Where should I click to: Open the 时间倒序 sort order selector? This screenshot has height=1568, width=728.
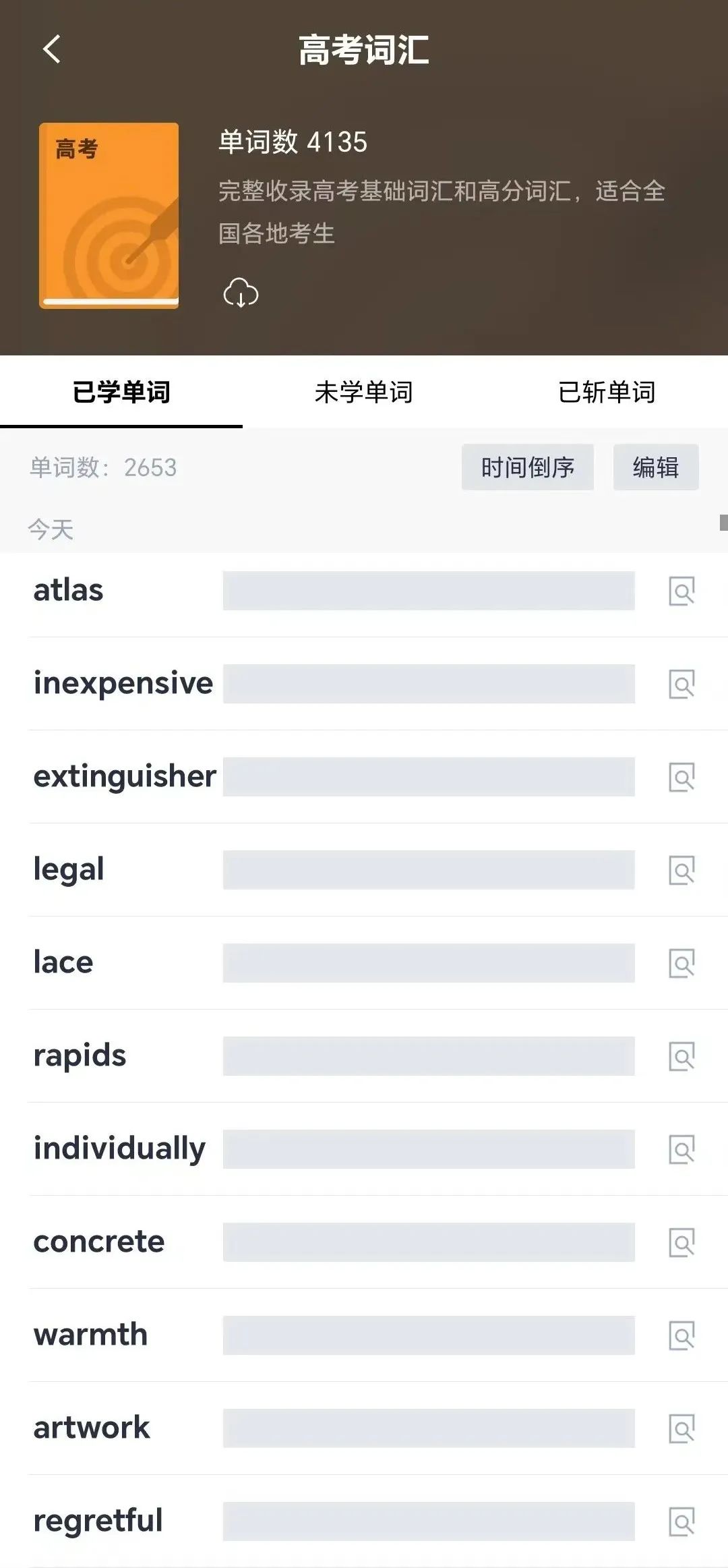tap(527, 466)
